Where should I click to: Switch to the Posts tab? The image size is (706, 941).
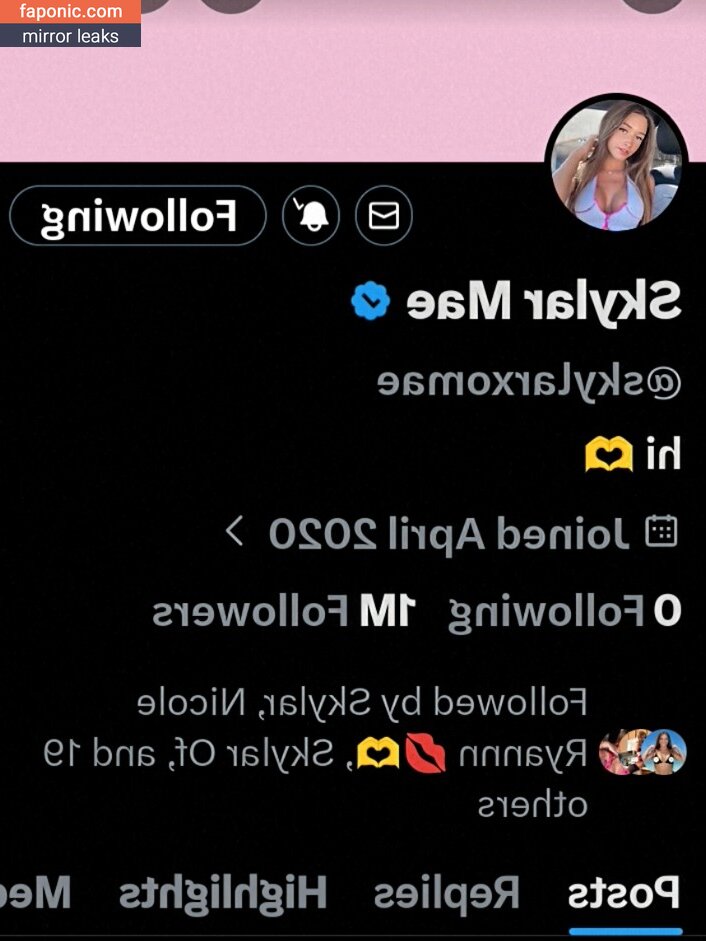click(x=624, y=892)
